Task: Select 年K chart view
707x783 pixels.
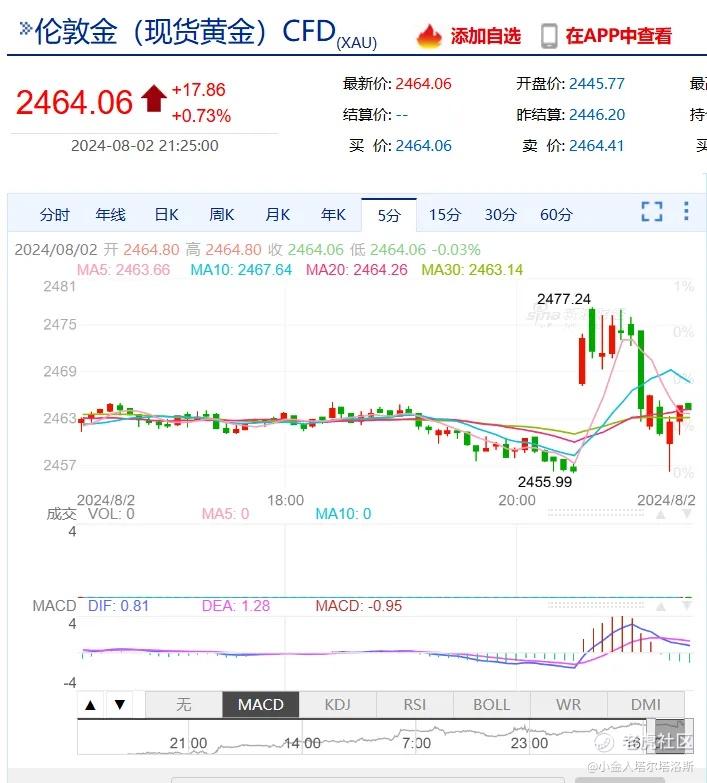Action: (333, 215)
